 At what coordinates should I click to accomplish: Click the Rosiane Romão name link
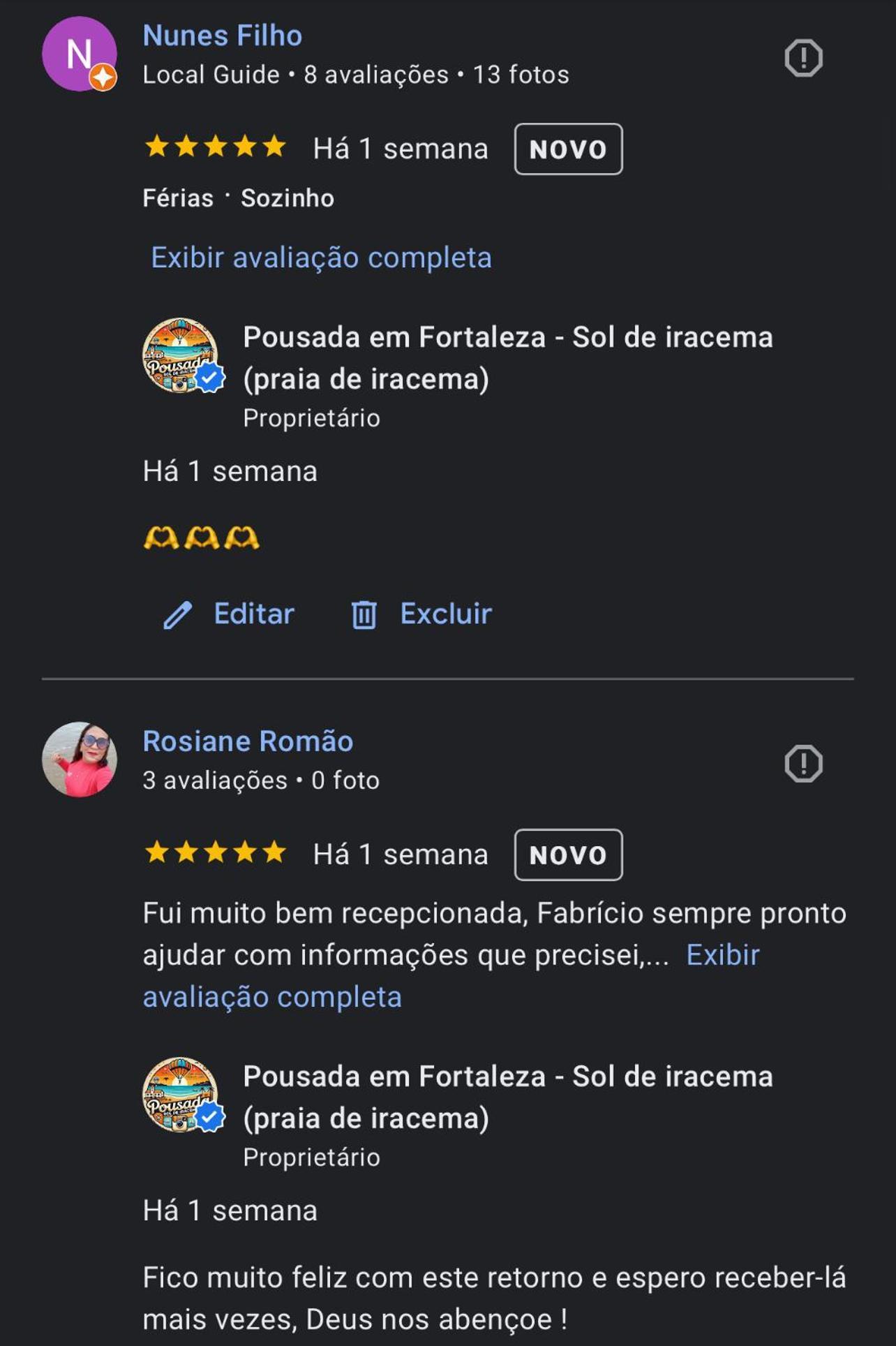click(248, 741)
